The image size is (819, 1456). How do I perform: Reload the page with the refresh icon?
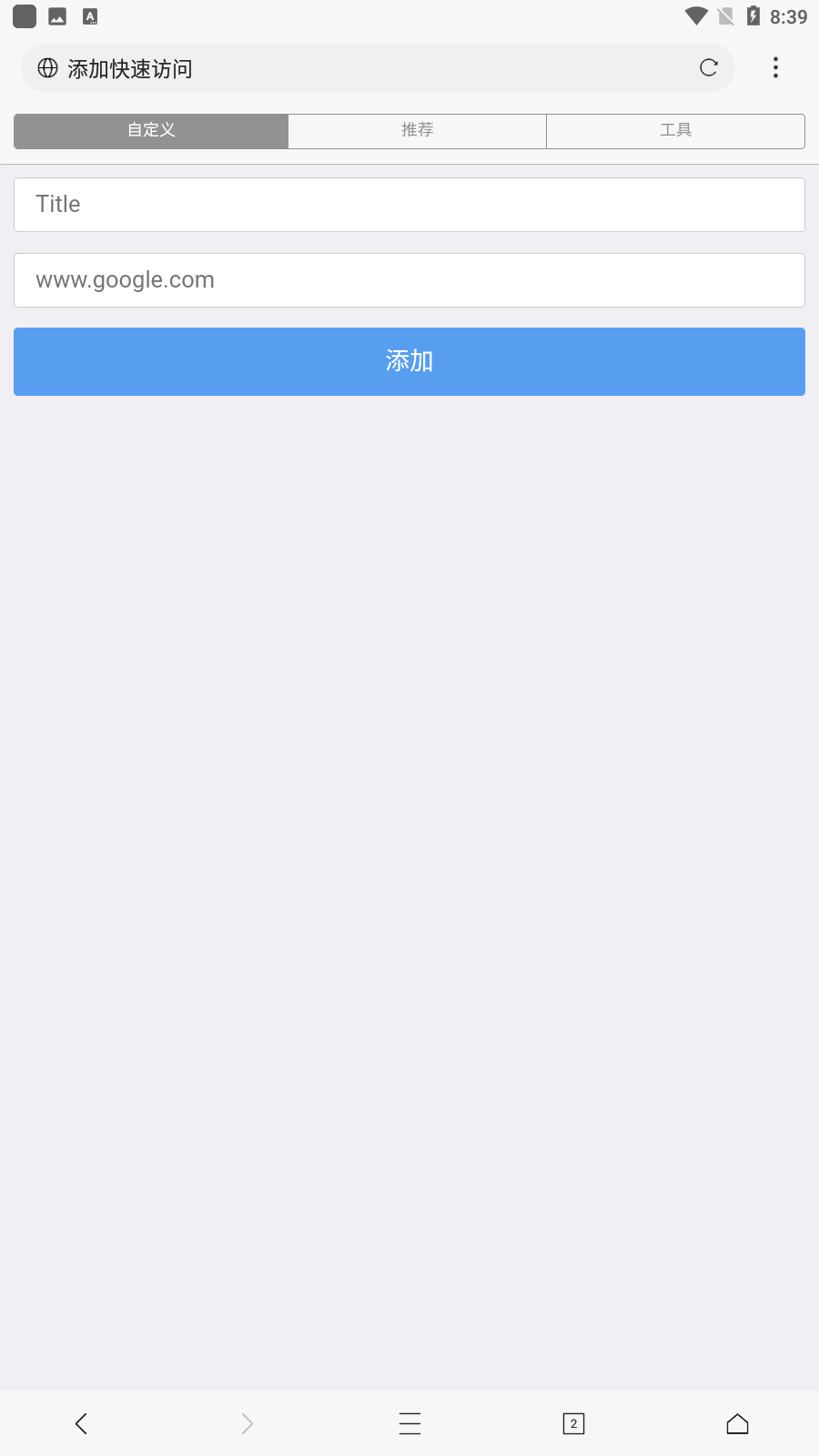pyautogui.click(x=709, y=67)
